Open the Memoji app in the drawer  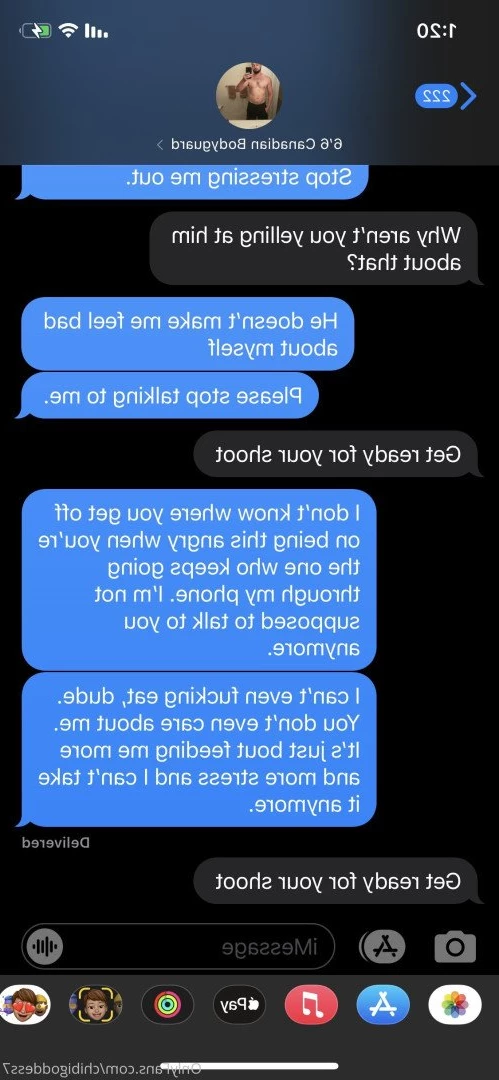tap(96, 1004)
